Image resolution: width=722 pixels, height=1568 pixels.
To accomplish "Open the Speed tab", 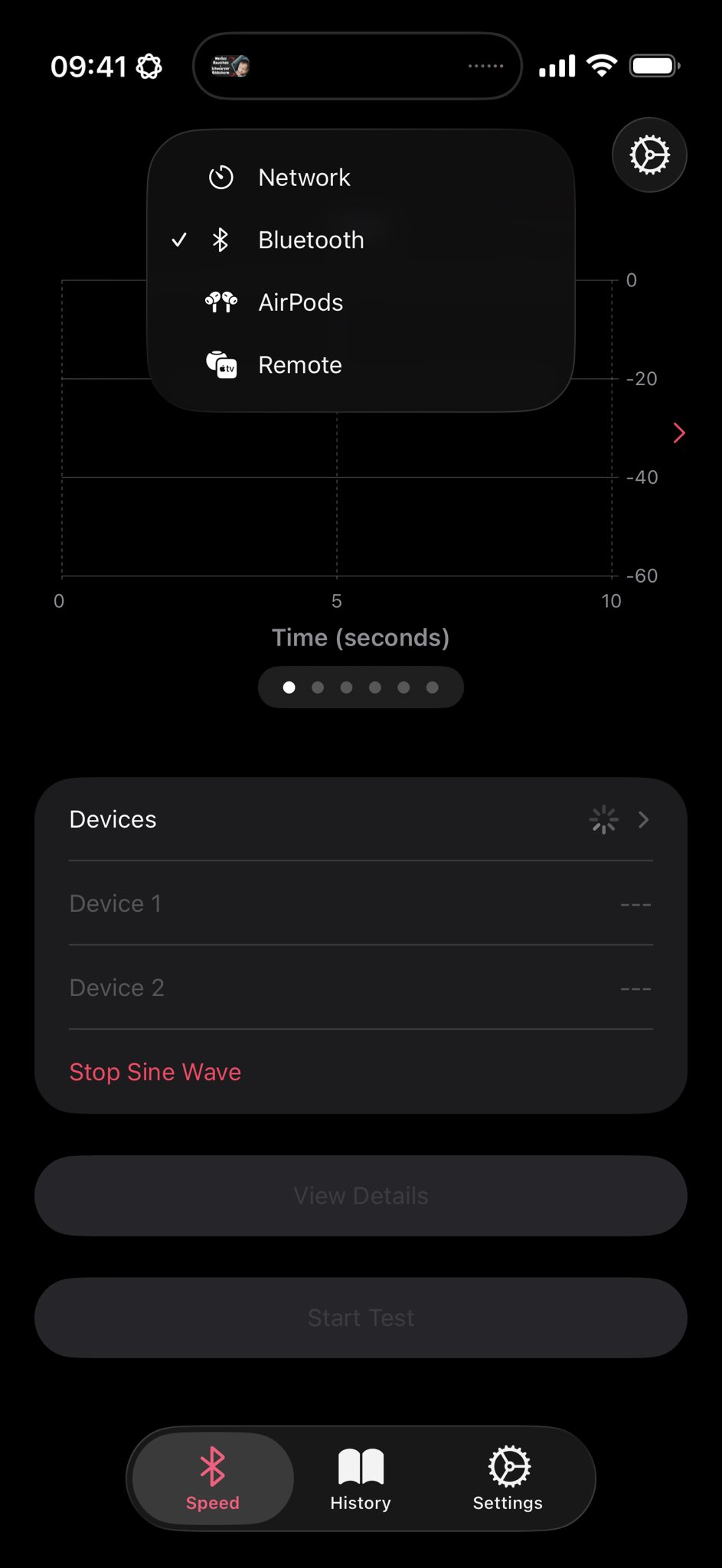I will pyautogui.click(x=213, y=1479).
